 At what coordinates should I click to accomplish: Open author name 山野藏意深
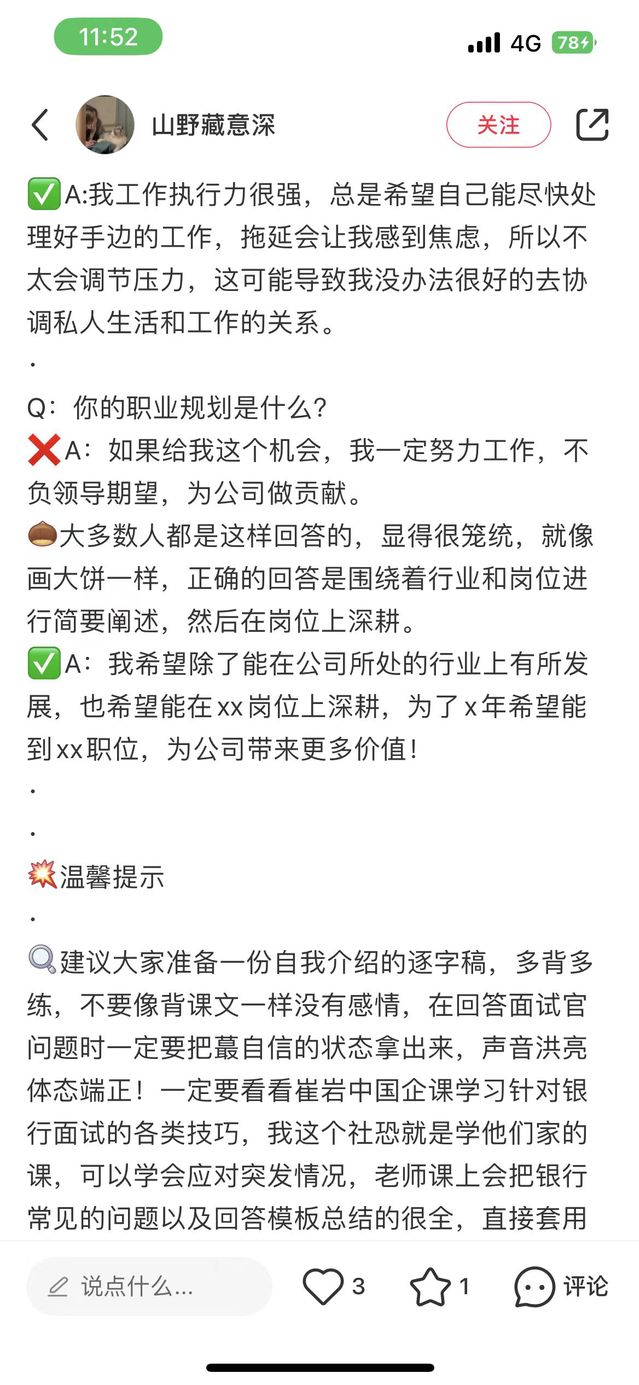[213, 125]
